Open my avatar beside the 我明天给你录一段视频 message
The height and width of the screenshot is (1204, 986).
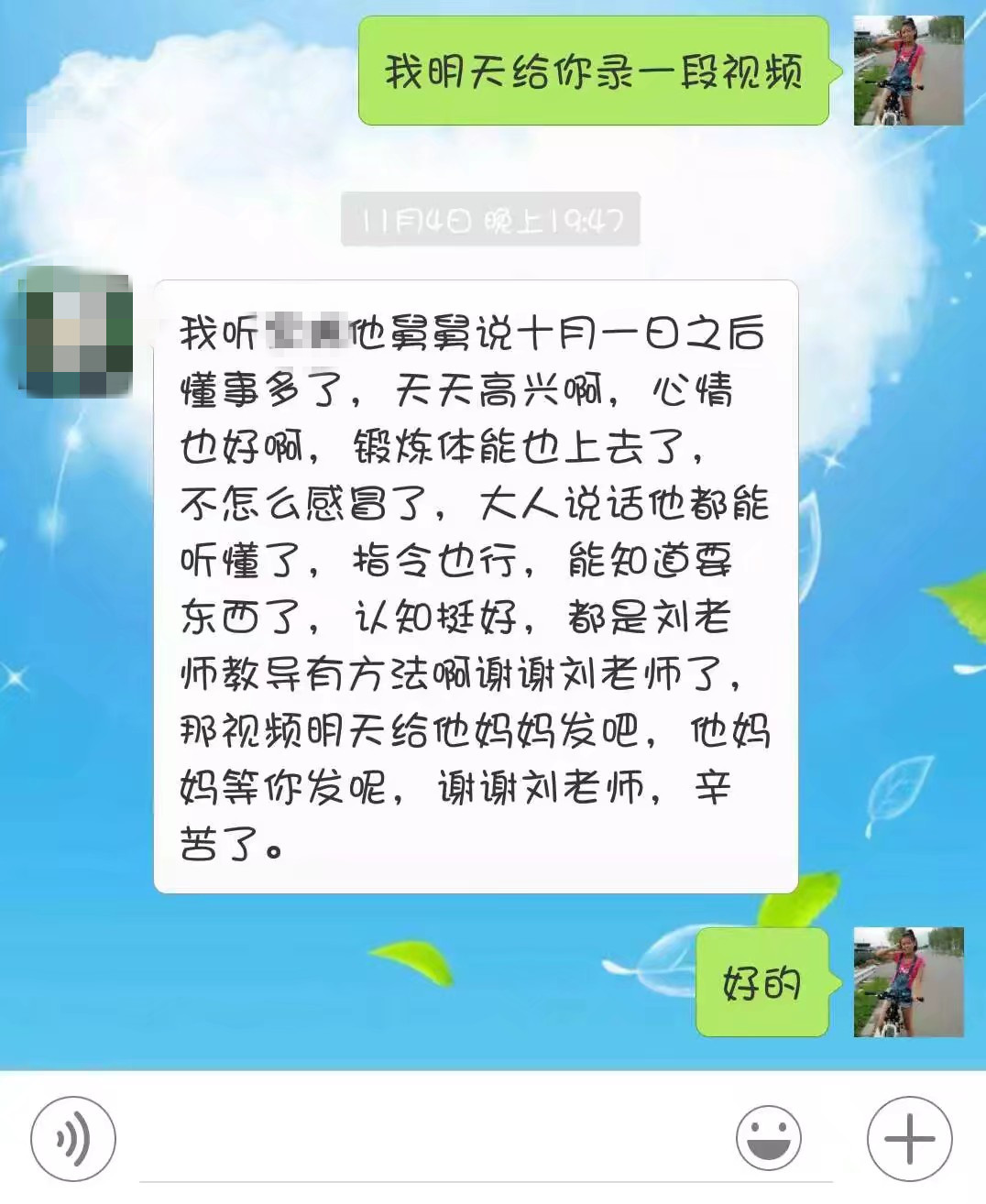click(x=908, y=71)
